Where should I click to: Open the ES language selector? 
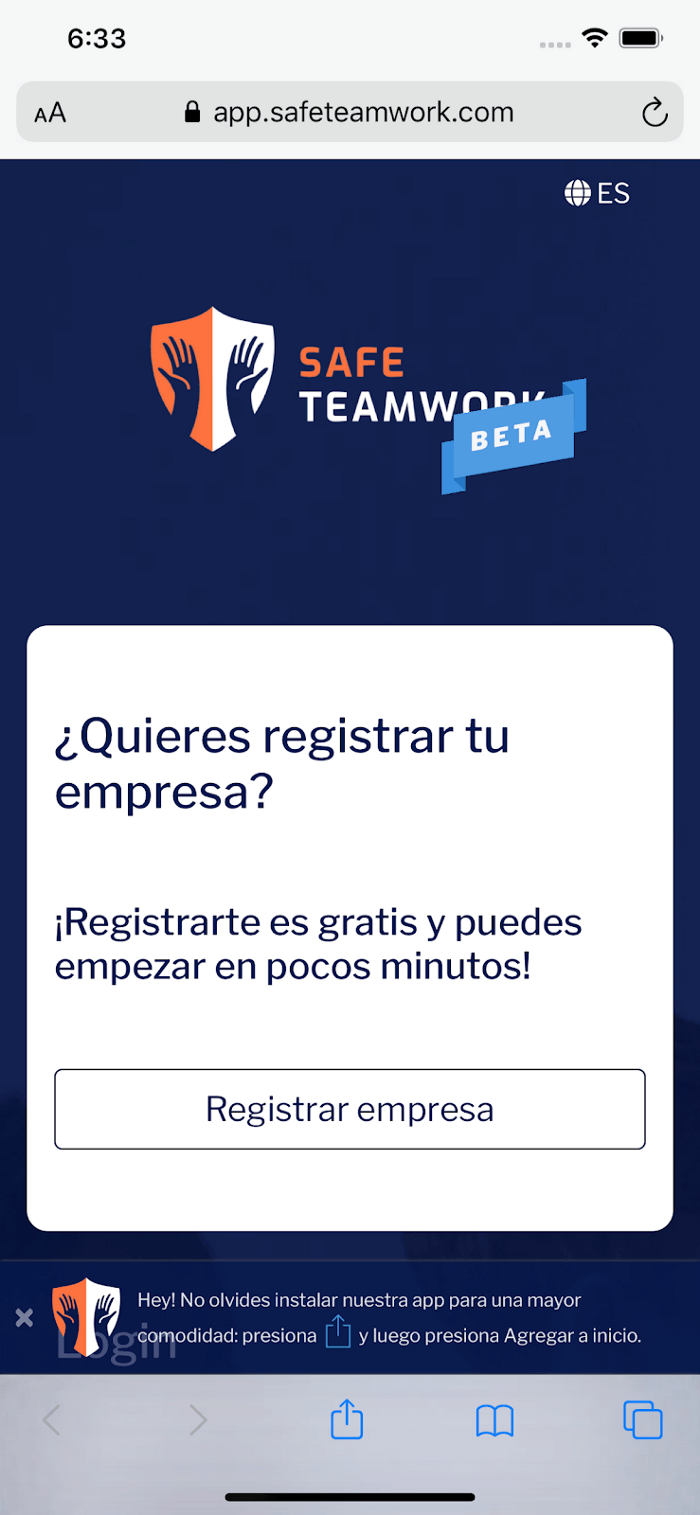pyautogui.click(x=597, y=193)
